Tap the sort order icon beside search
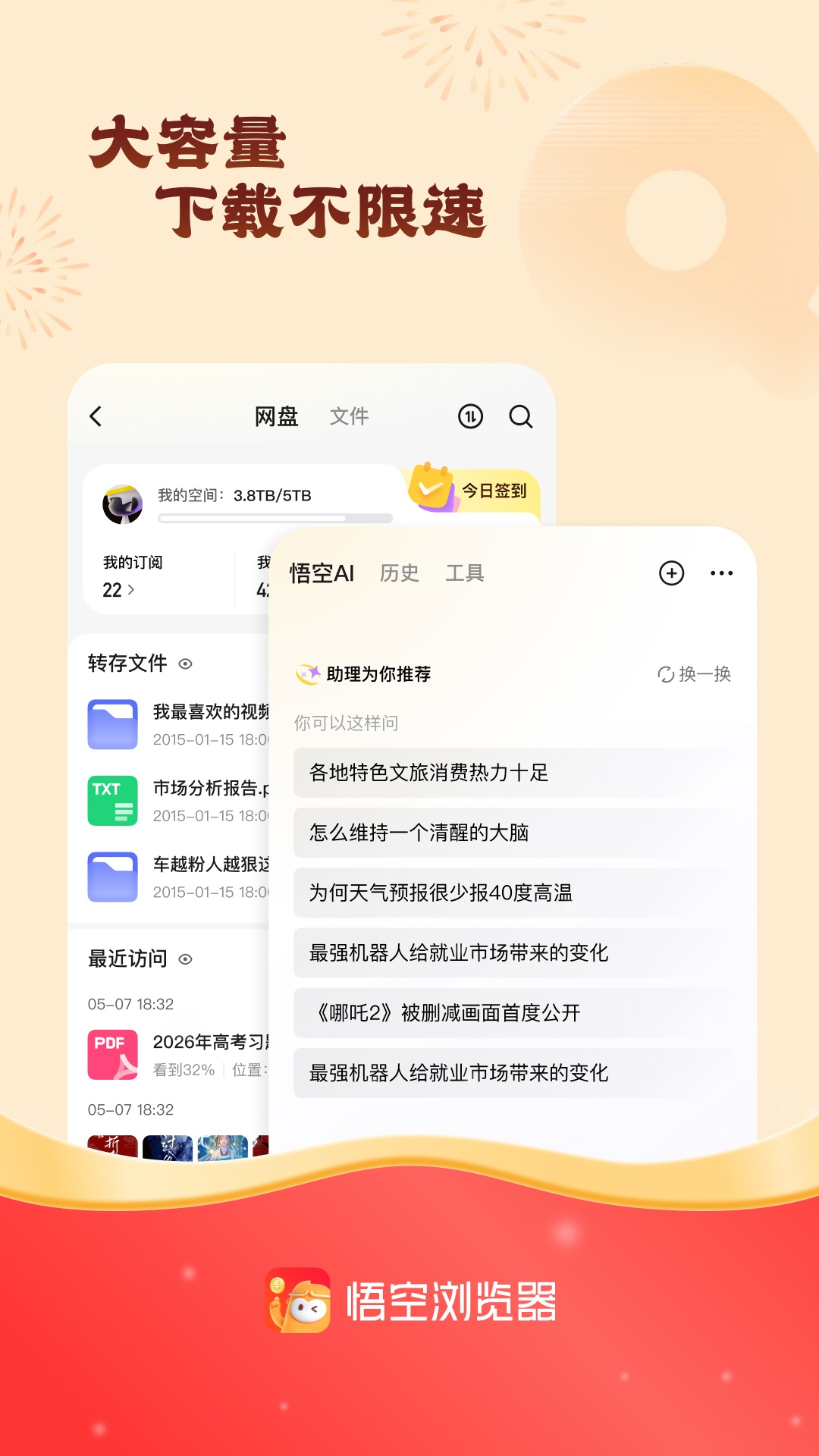This screenshot has width=819, height=1456. click(469, 417)
